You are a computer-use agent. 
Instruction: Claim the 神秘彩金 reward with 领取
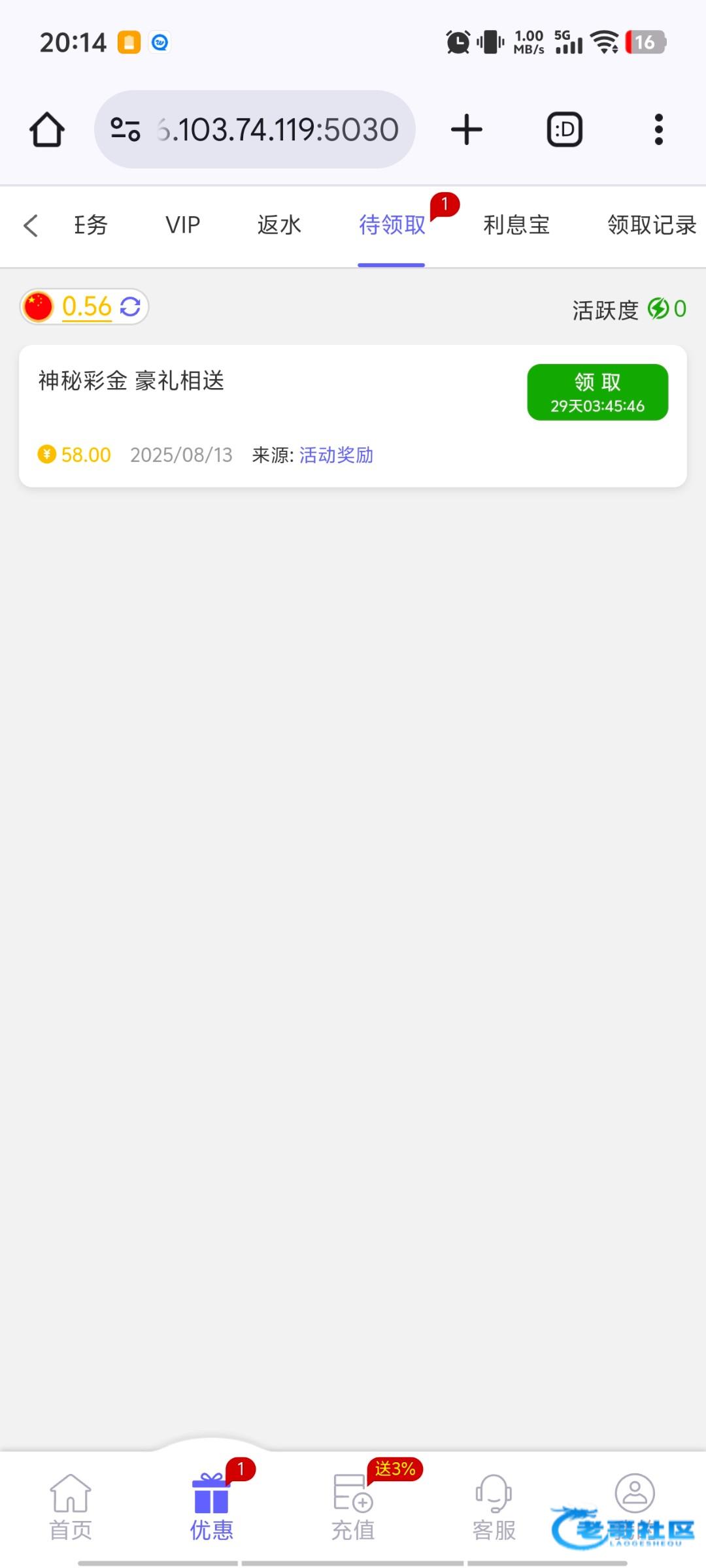coord(597,392)
